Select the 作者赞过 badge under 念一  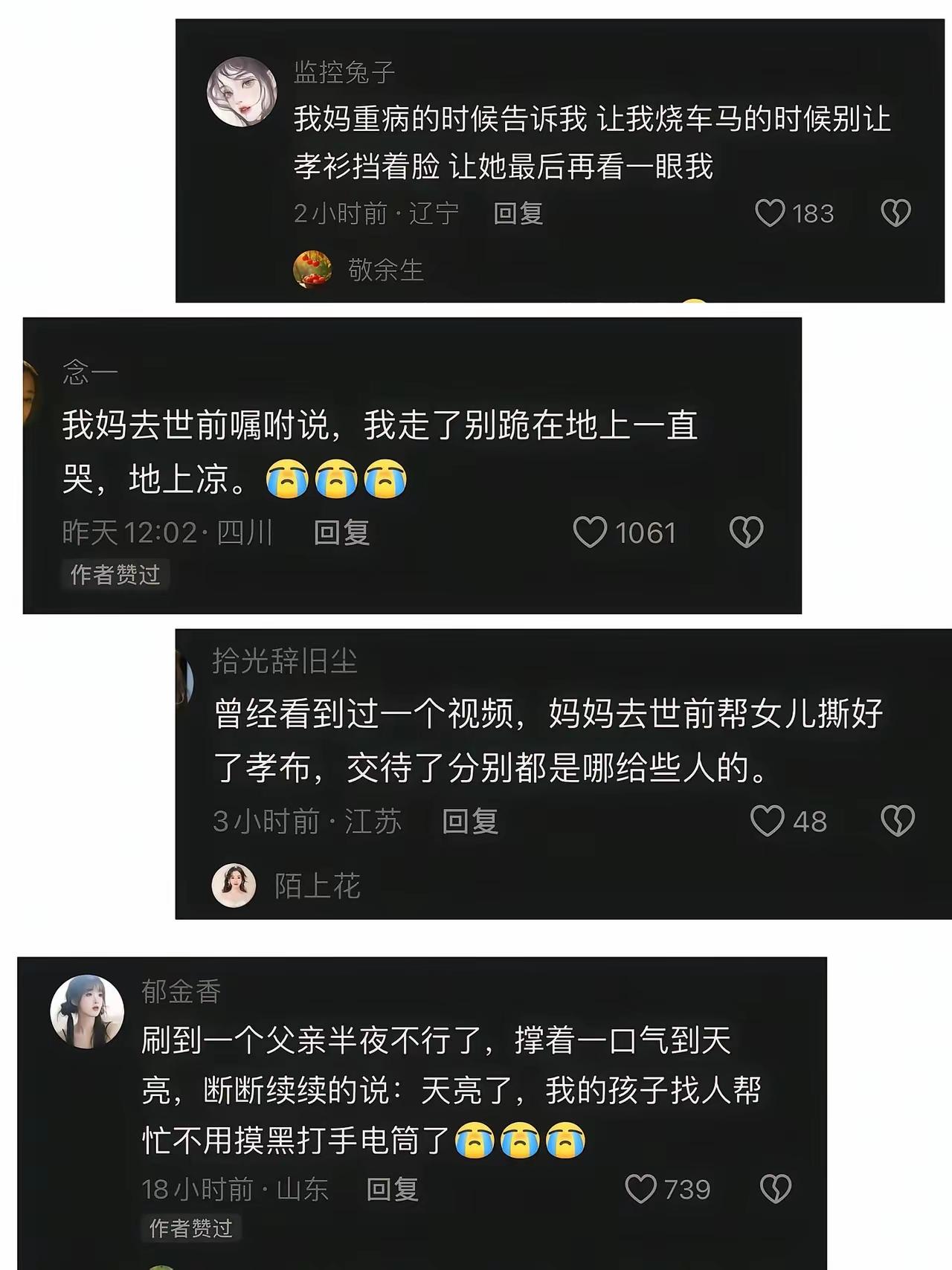click(x=118, y=573)
